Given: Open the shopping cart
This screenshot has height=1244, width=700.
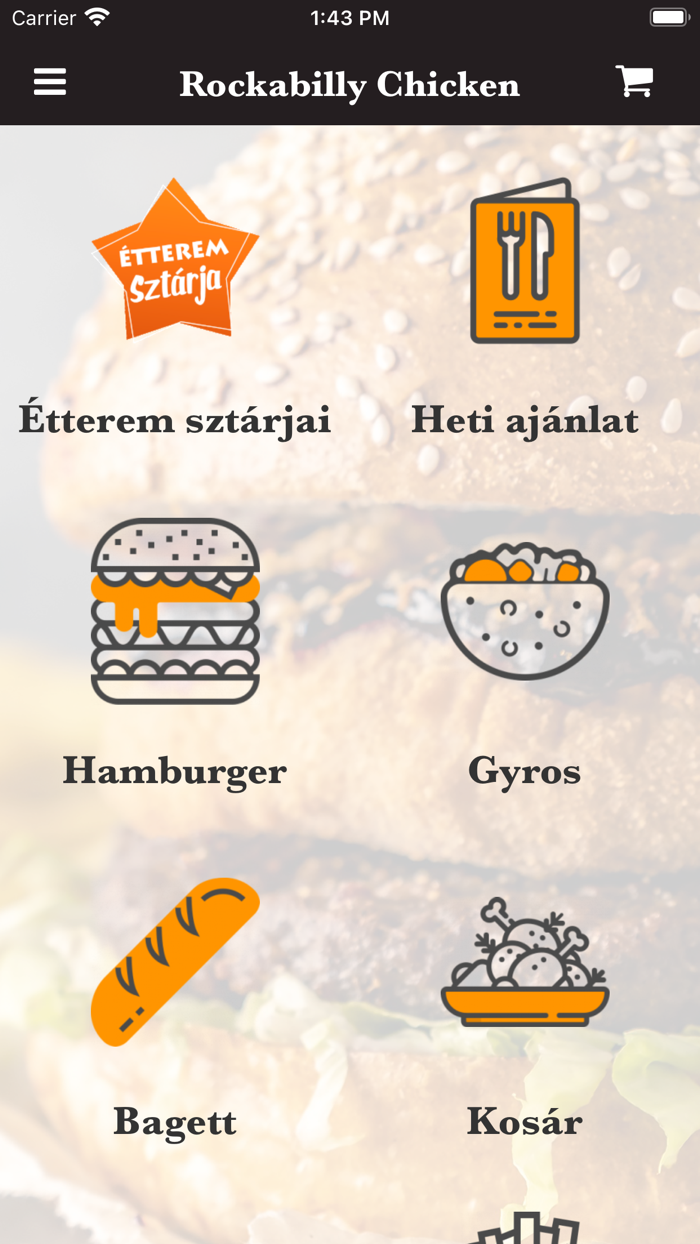Looking at the screenshot, I should [634, 81].
